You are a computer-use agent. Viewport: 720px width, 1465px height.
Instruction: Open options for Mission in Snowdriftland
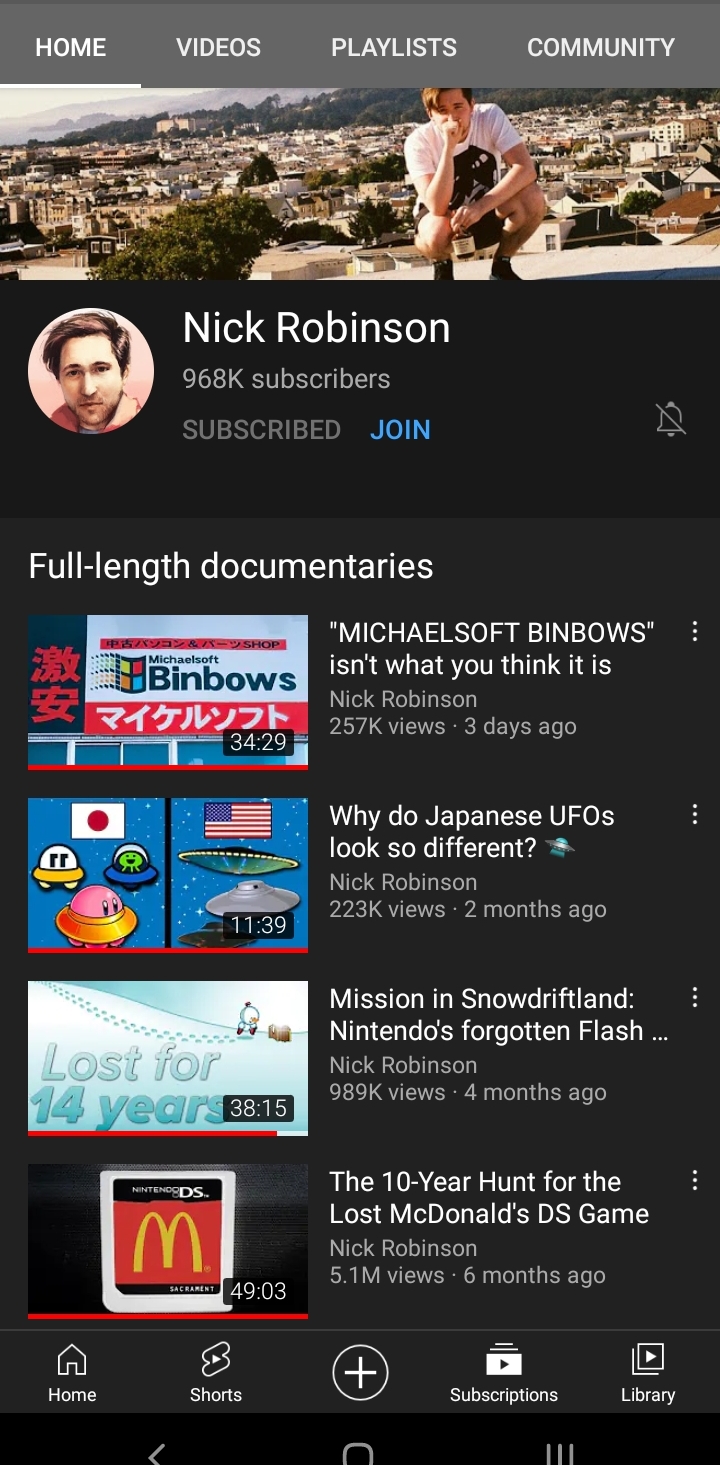(x=694, y=998)
